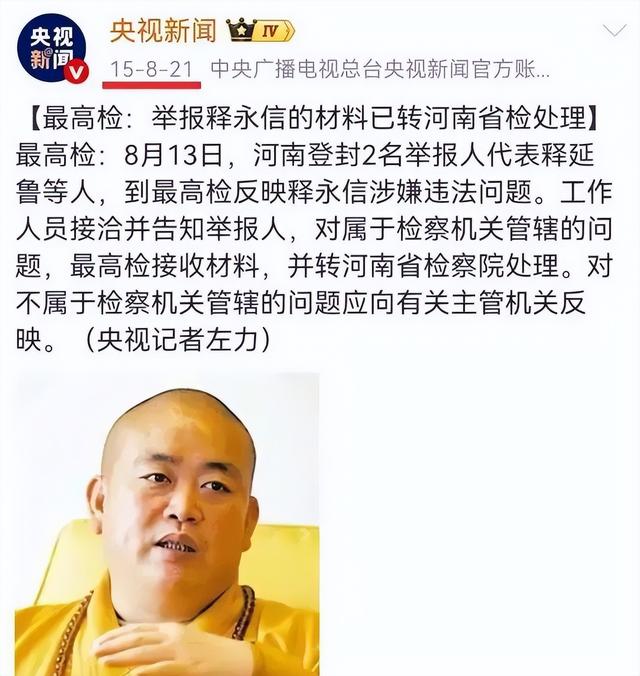Open the photo attached to the post
Image resolution: width=640 pixels, height=676 pixels.
tap(167, 522)
